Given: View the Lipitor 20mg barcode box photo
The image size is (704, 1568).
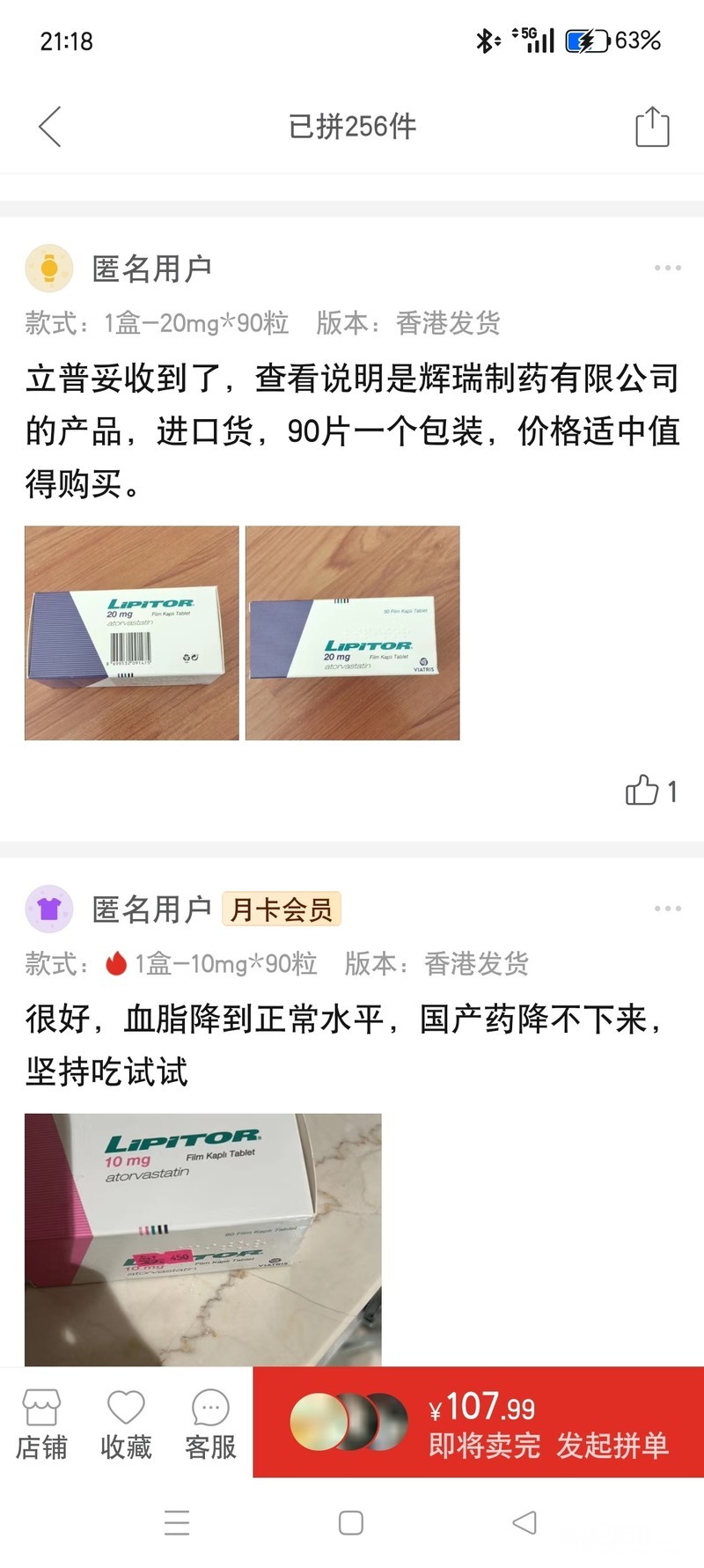Looking at the screenshot, I should [x=132, y=633].
